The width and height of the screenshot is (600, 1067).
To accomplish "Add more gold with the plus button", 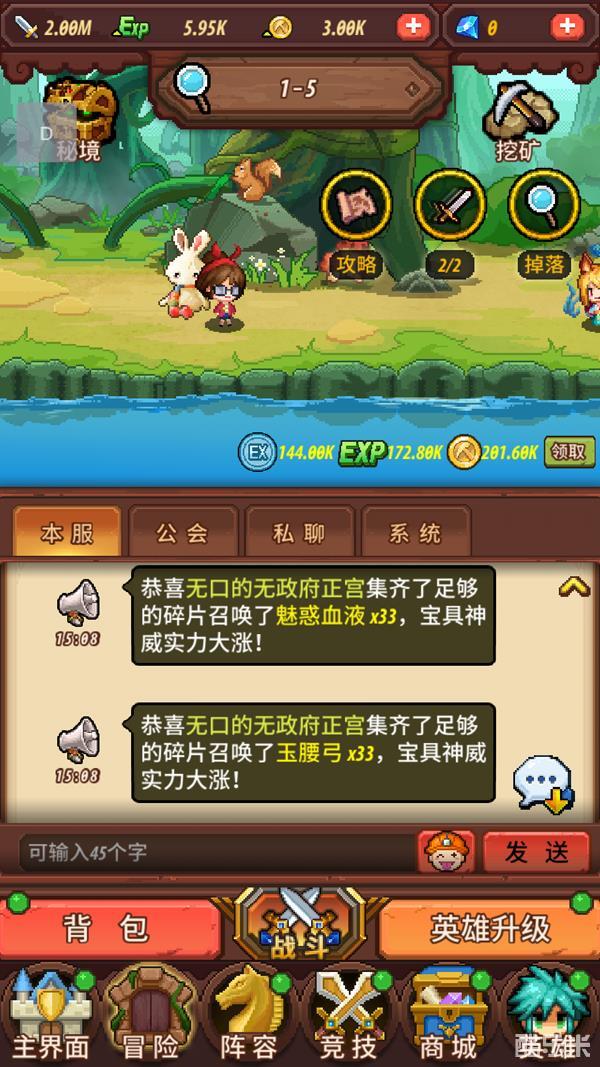I will pos(414,26).
